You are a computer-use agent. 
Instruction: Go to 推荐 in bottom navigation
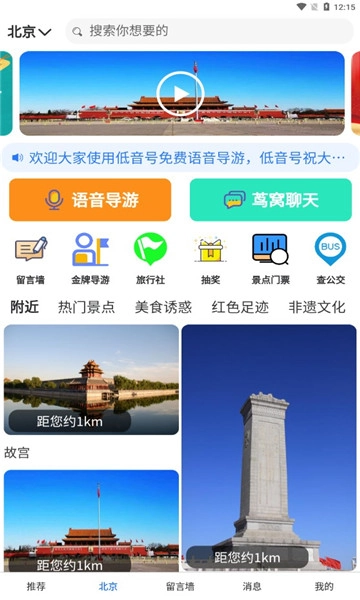pos(36,586)
